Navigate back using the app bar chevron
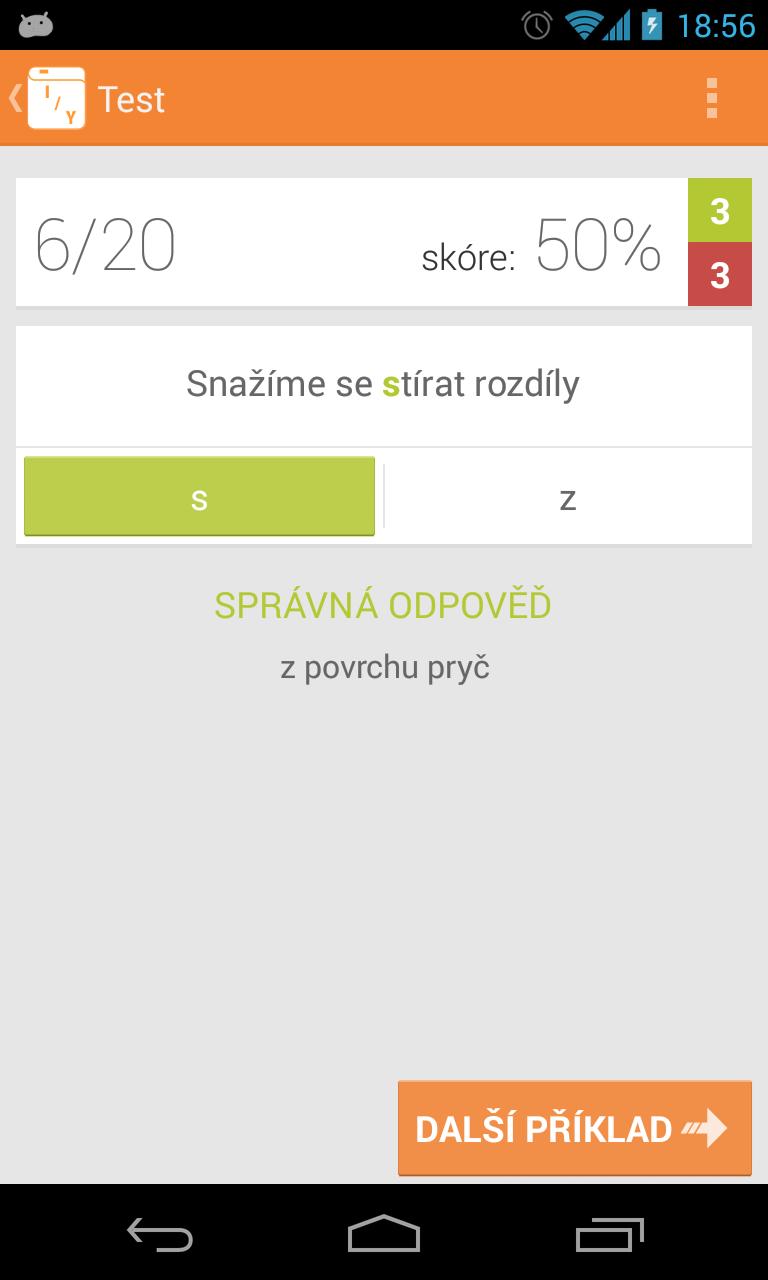The height and width of the screenshot is (1280, 768). click(14, 97)
